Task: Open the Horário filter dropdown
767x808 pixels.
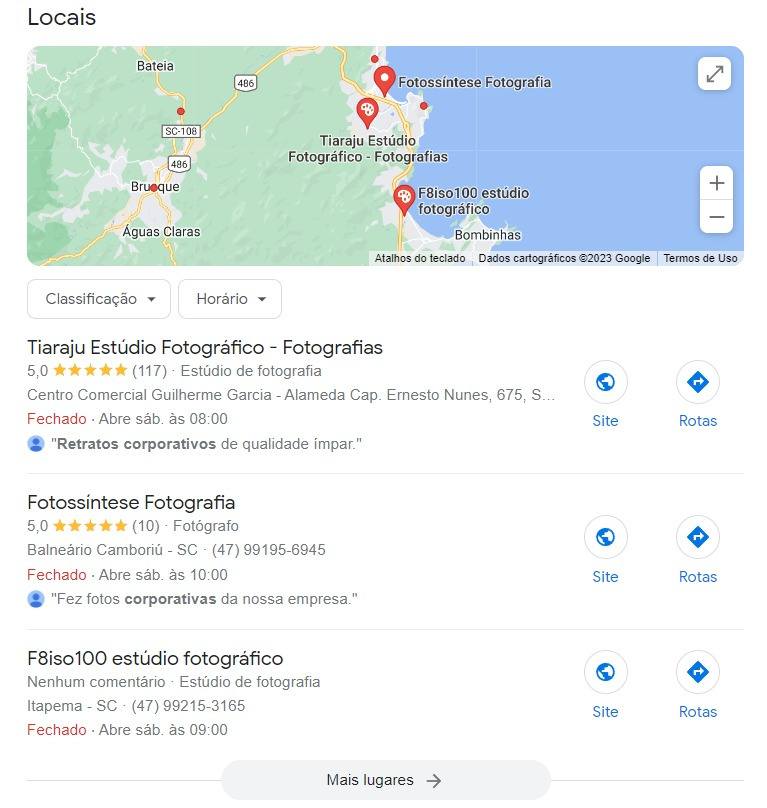Action: 230,299
